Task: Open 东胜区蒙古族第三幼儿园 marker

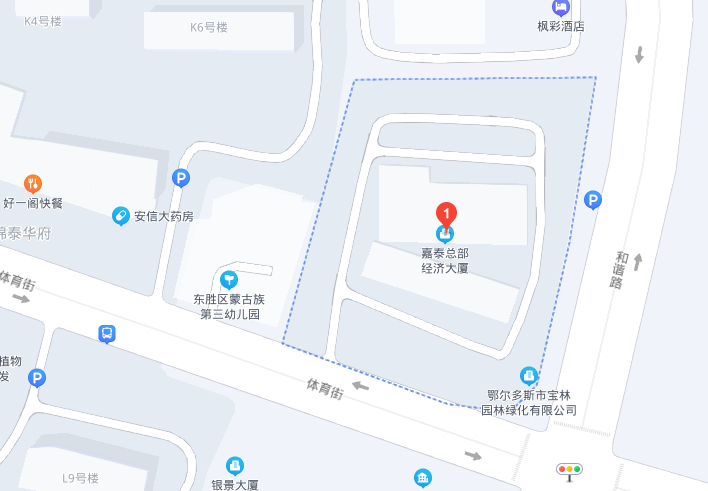Action: (x=228, y=279)
